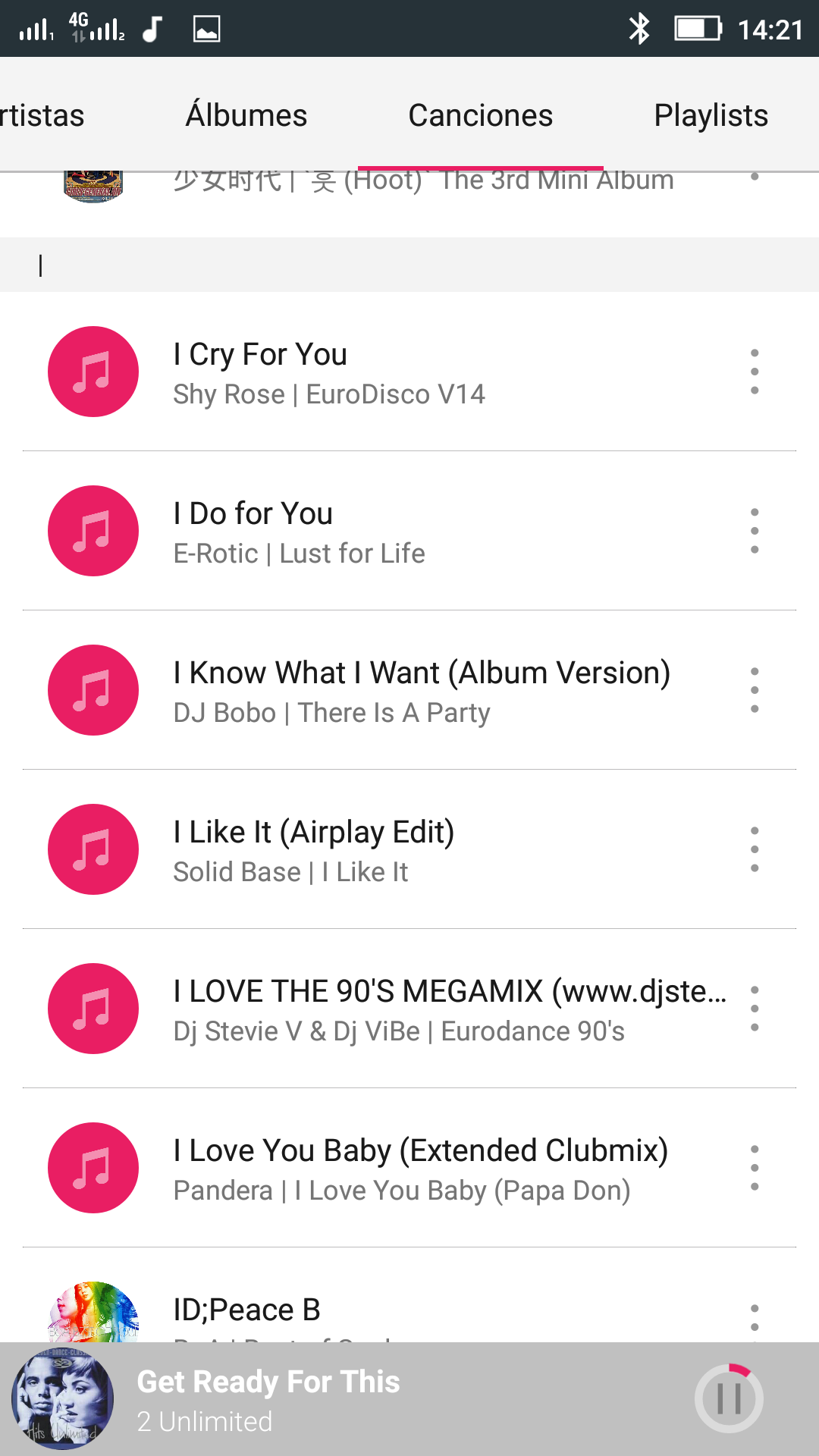Switch to the Álbumes tab
This screenshot has width=819, height=1456.
point(246,116)
